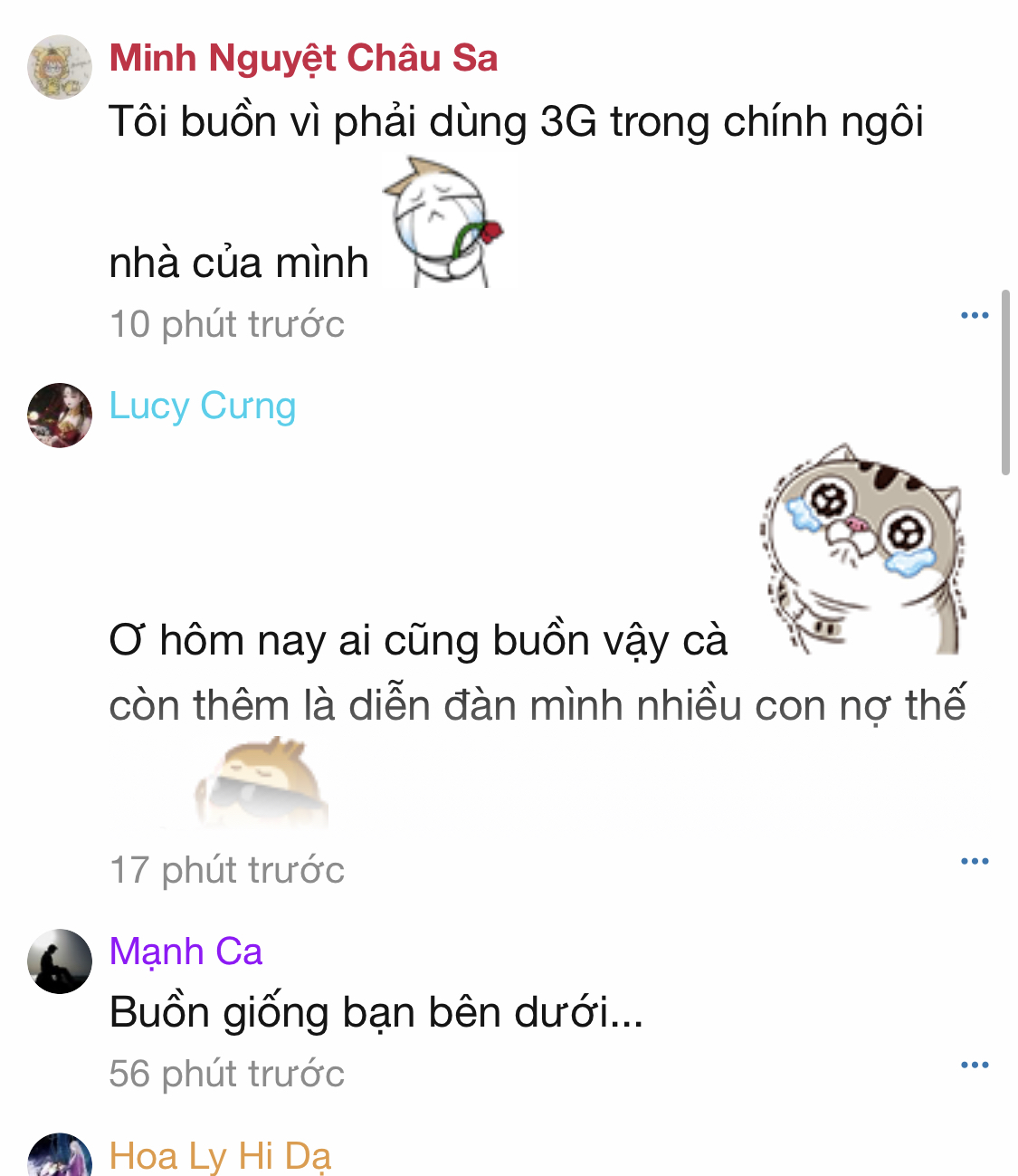Open more options on Lucy Cưng's comment
The height and width of the screenshot is (1176, 1018).
pyautogui.click(x=974, y=861)
